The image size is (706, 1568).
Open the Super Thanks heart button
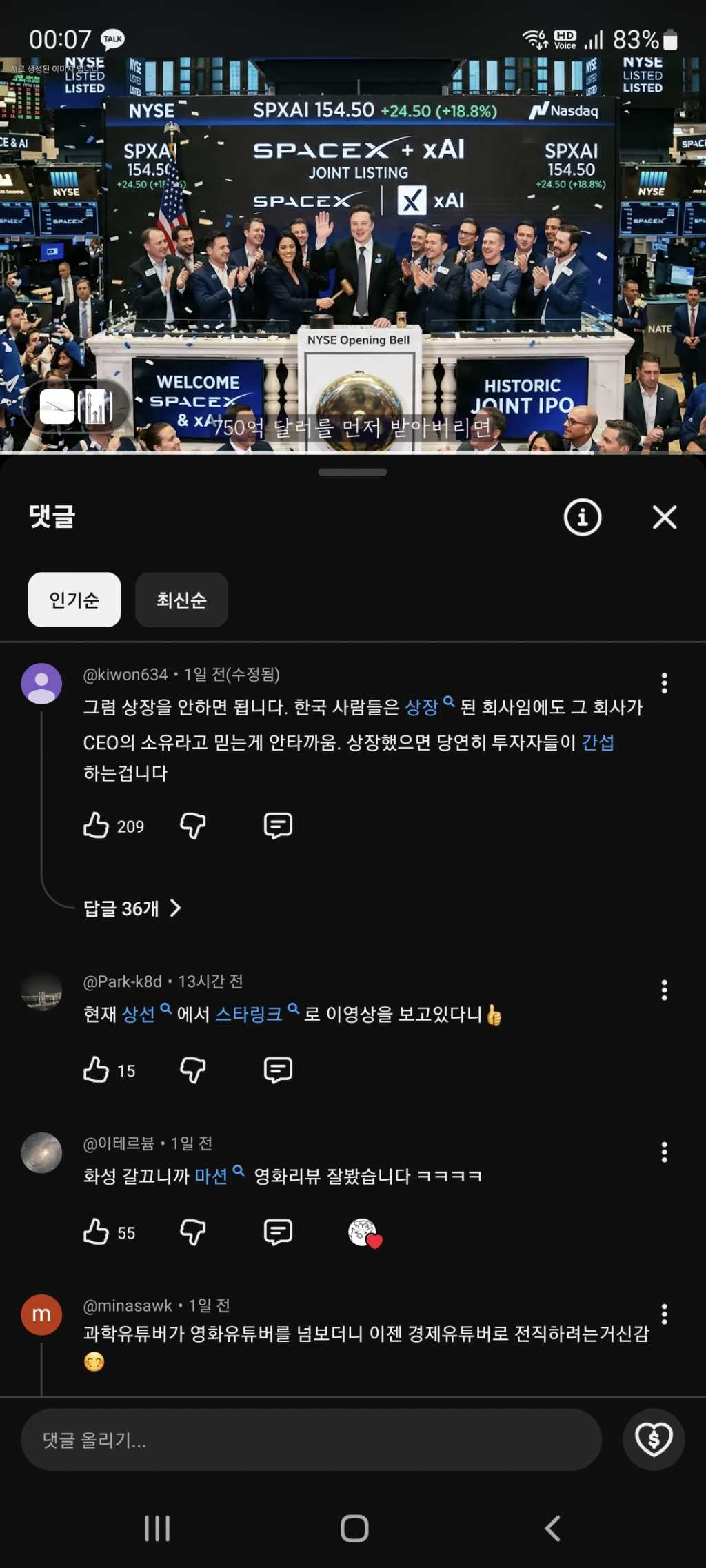[x=654, y=1439]
